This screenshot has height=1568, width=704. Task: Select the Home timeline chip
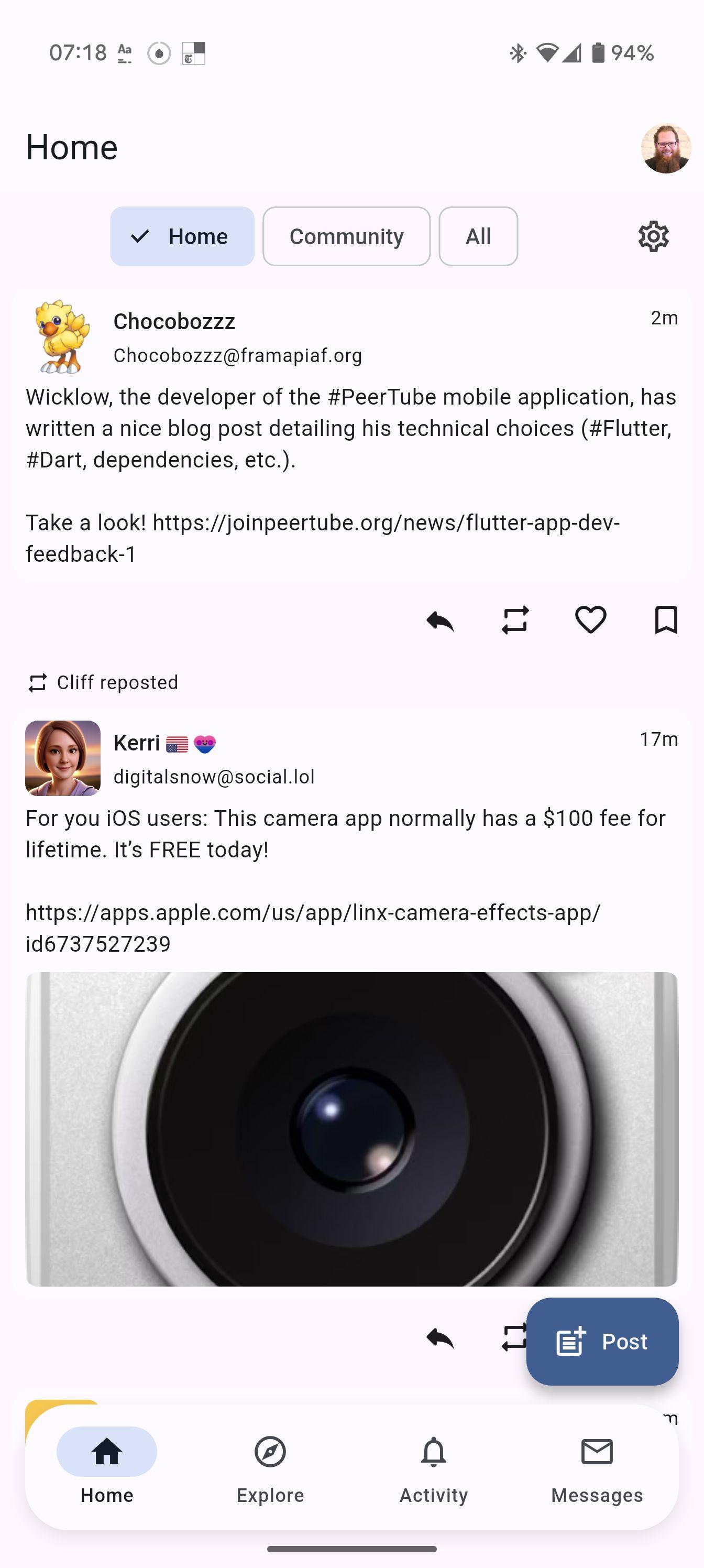point(182,236)
